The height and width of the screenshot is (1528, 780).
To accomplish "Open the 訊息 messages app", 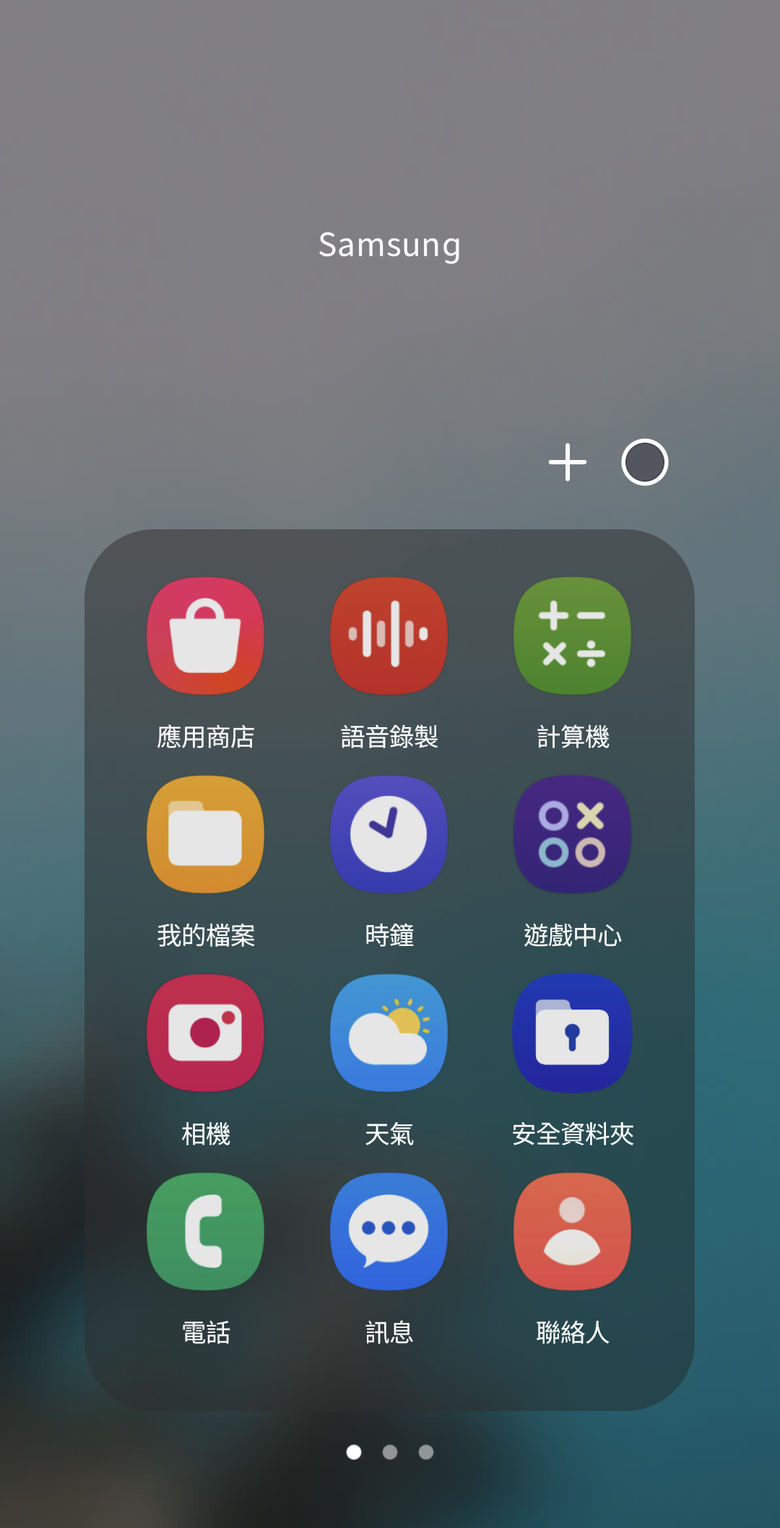I will pos(389,1231).
